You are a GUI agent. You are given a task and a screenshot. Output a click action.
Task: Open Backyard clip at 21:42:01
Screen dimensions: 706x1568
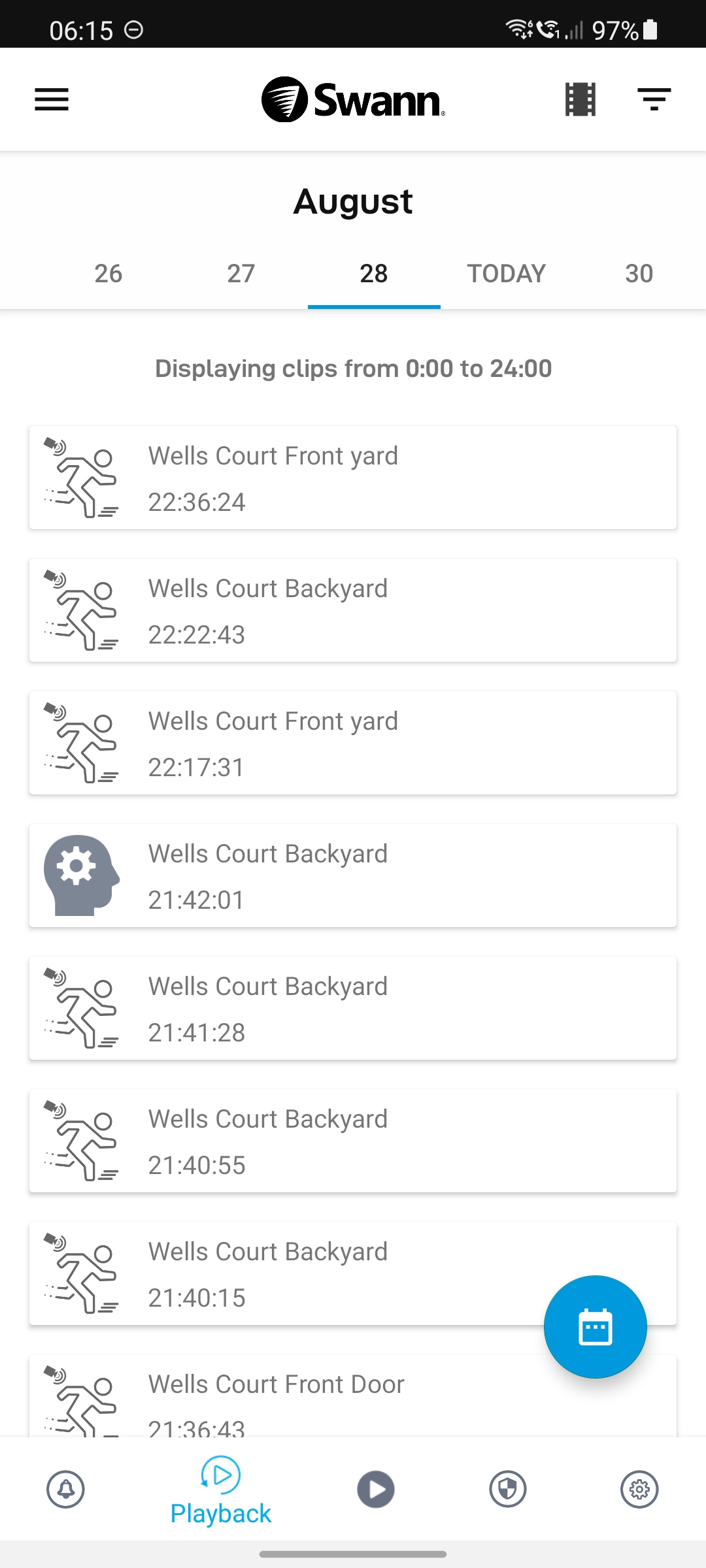[x=353, y=875]
